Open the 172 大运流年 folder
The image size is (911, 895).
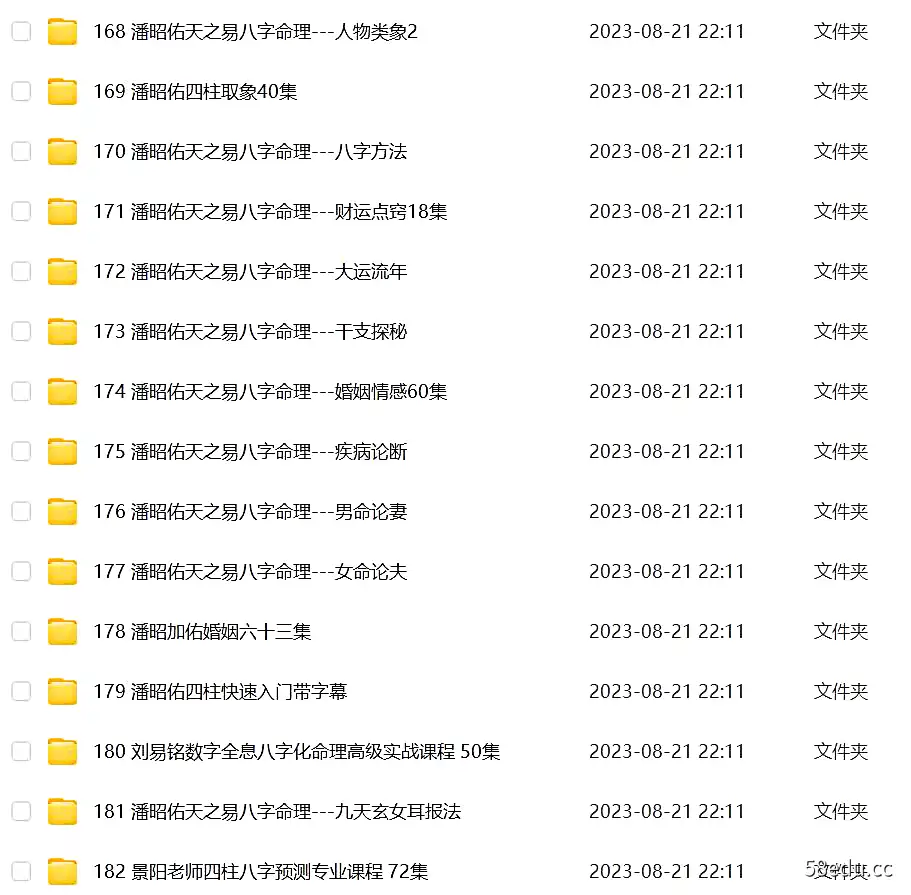coord(250,272)
